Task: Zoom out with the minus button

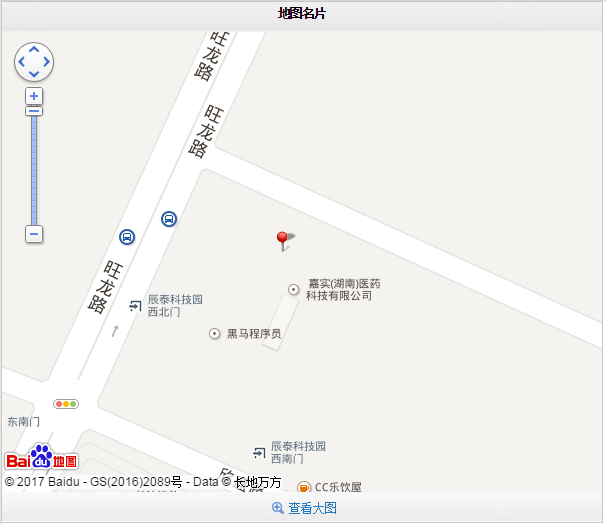Action: point(34,234)
